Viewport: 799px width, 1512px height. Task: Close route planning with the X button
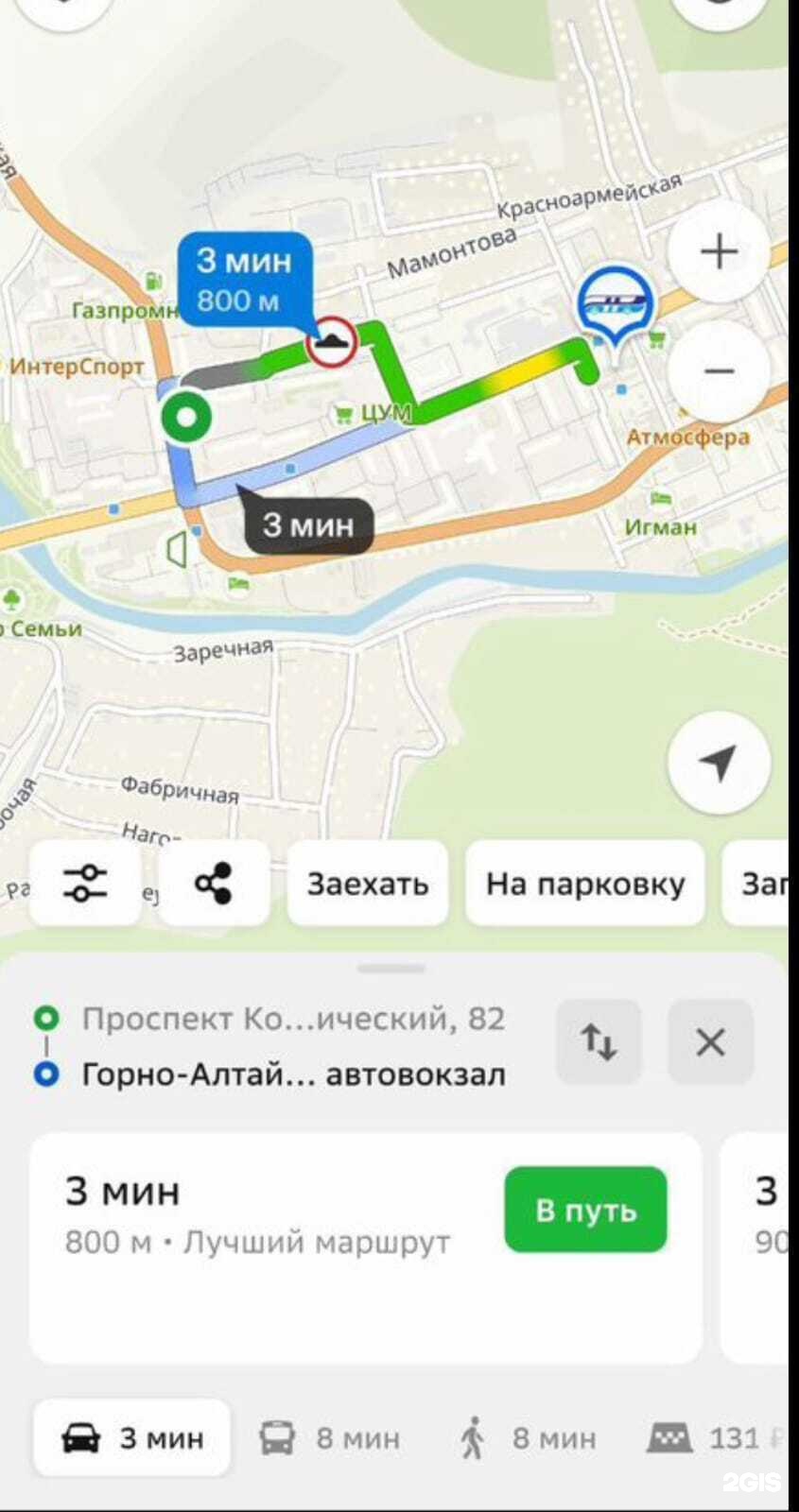click(710, 1042)
